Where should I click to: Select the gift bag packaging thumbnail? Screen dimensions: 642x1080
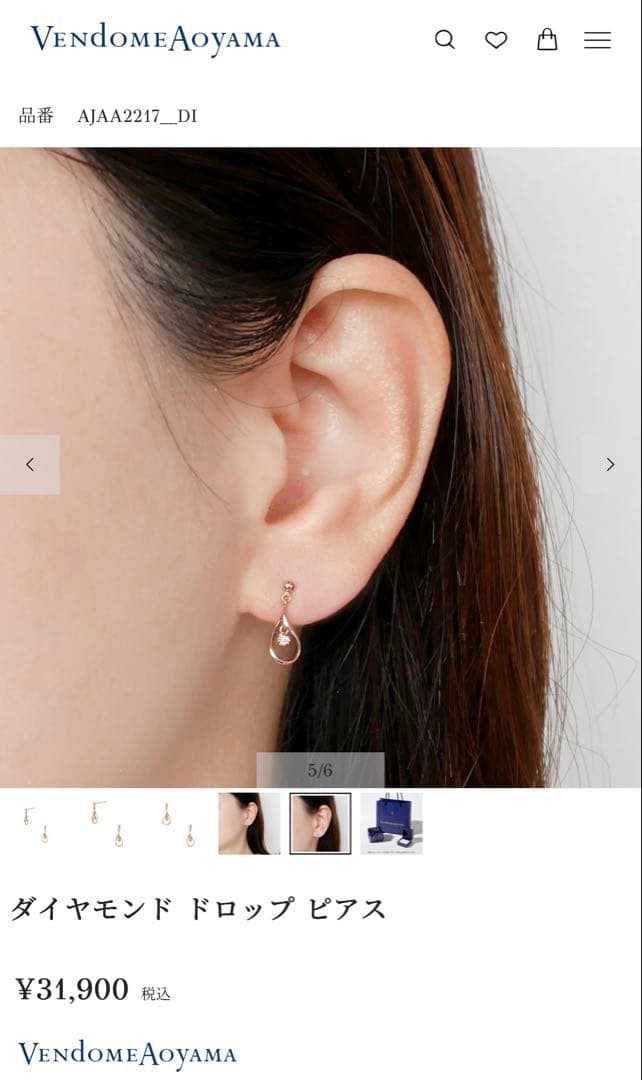pos(391,823)
